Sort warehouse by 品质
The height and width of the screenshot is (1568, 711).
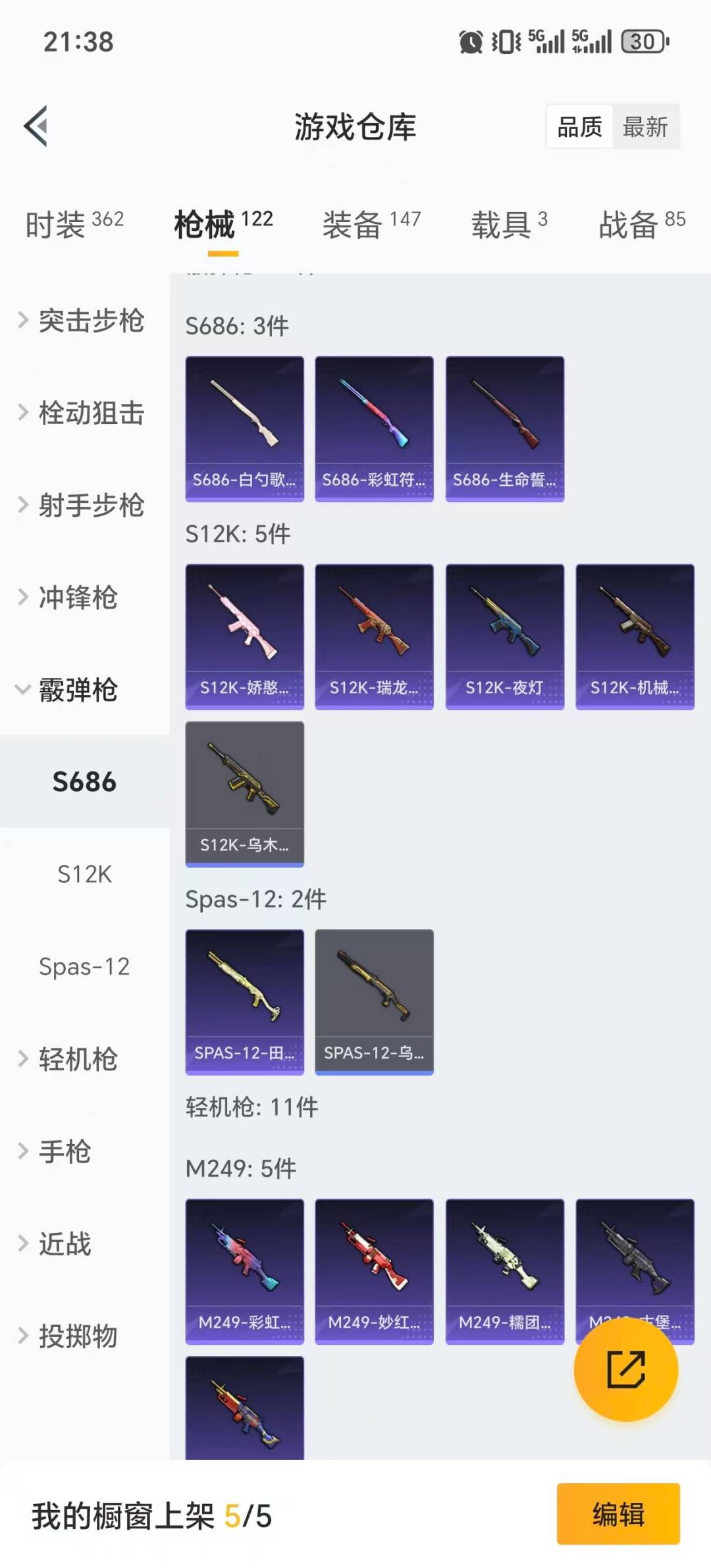579,126
